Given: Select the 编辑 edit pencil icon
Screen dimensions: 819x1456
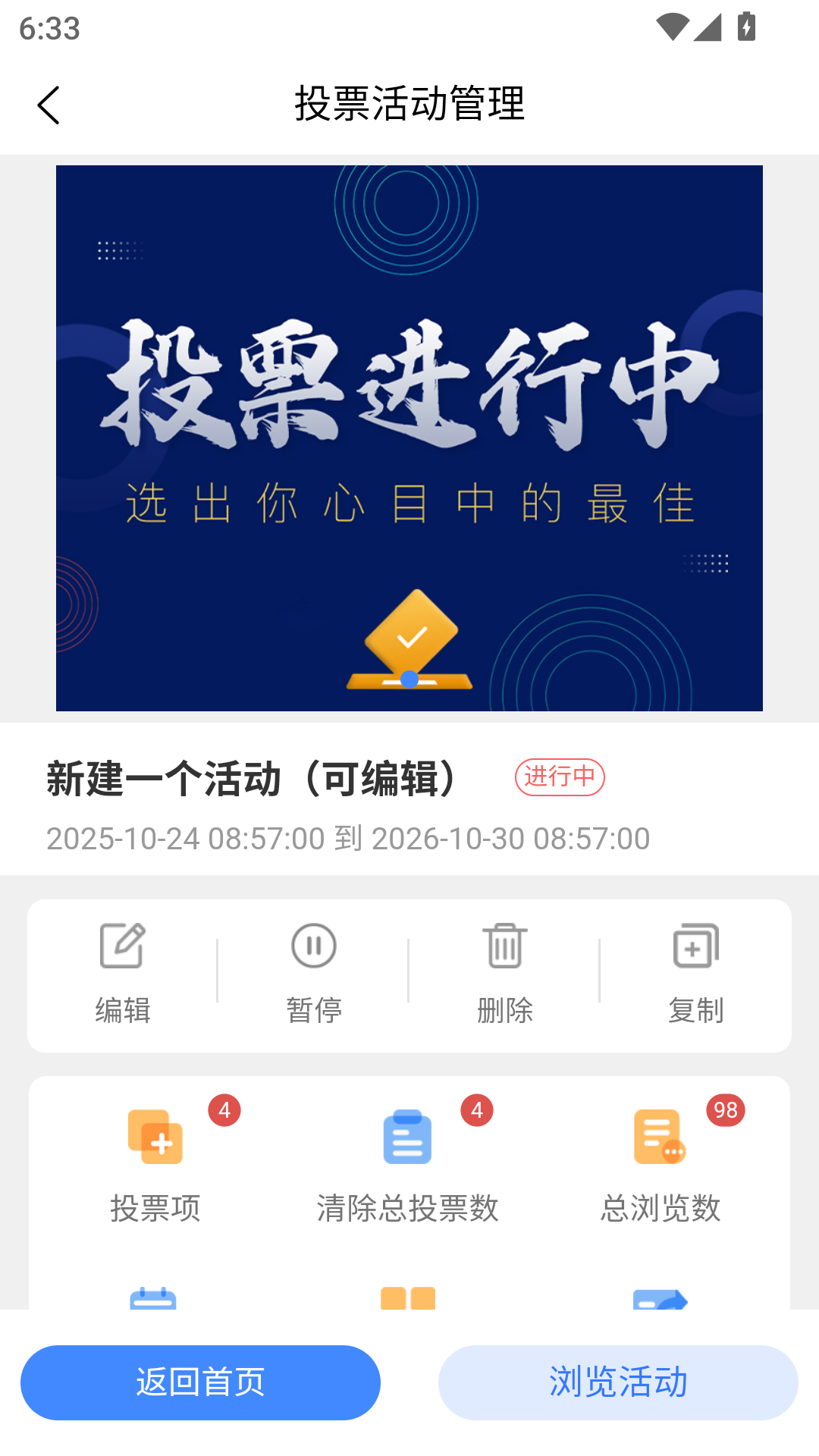Looking at the screenshot, I should pyautogui.click(x=124, y=946).
